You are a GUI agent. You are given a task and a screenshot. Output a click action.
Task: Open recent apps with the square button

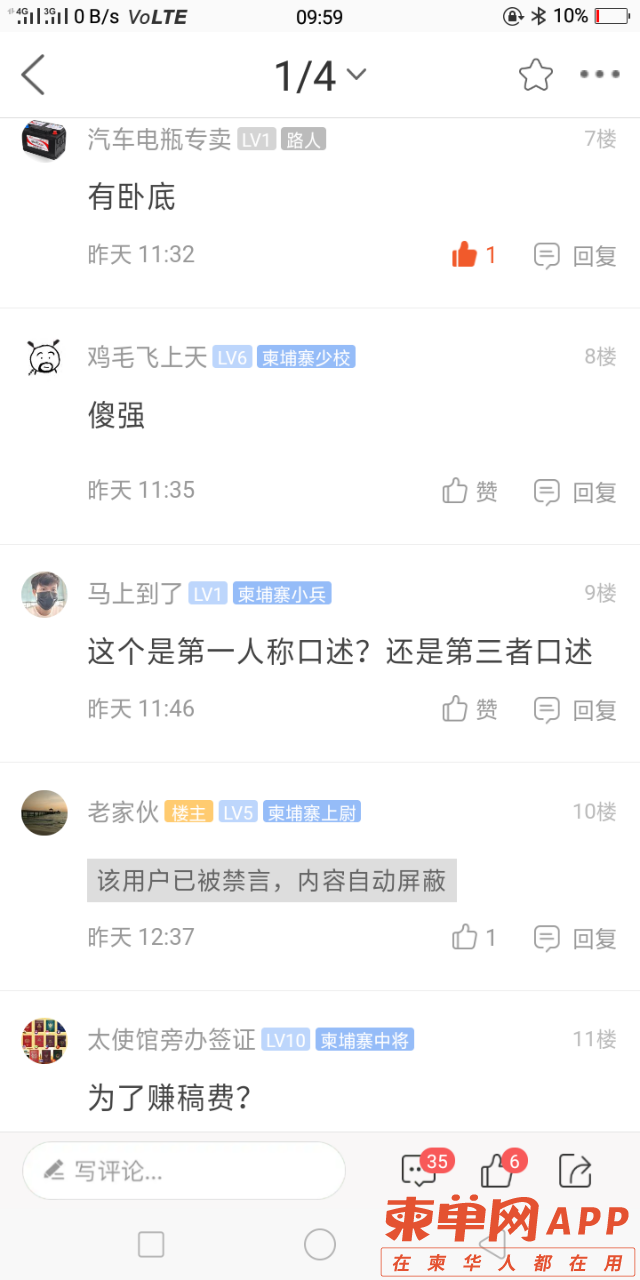click(151, 1244)
